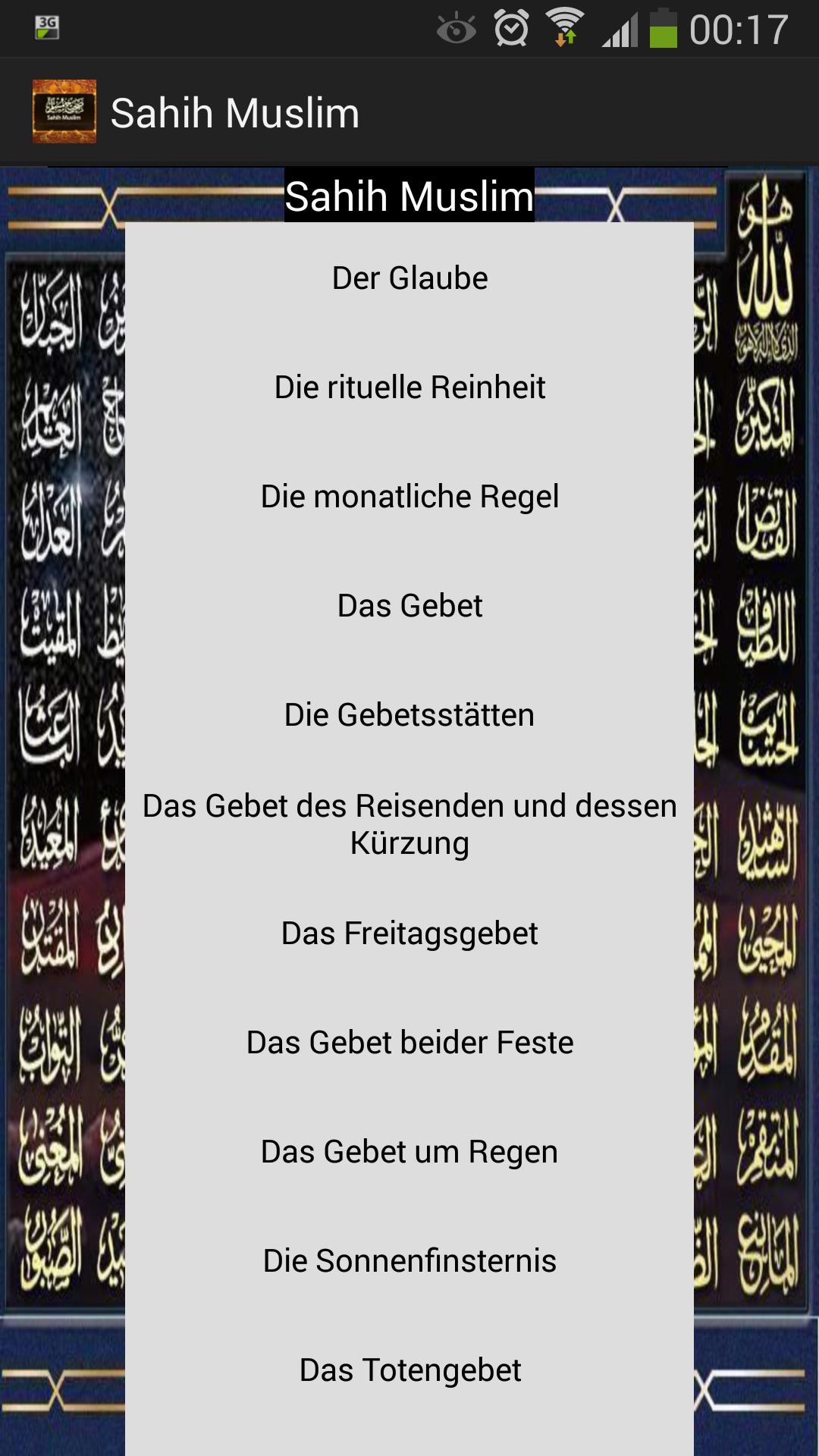Tap the Sahih Muslim app icon in action bar
This screenshot has height=1456, width=819.
click(x=67, y=112)
